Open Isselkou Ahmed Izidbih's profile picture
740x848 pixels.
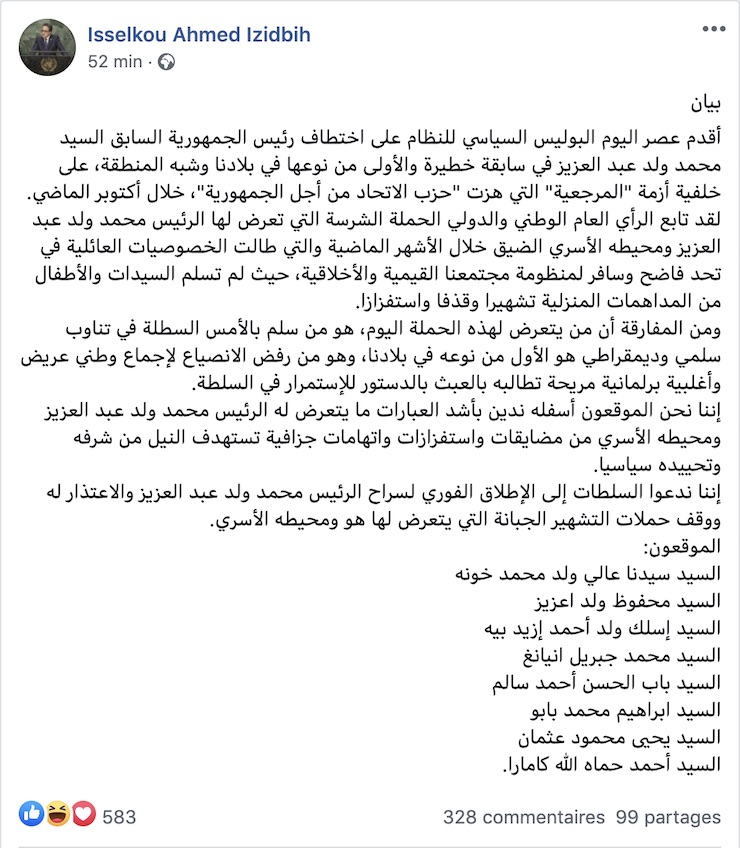click(47, 47)
